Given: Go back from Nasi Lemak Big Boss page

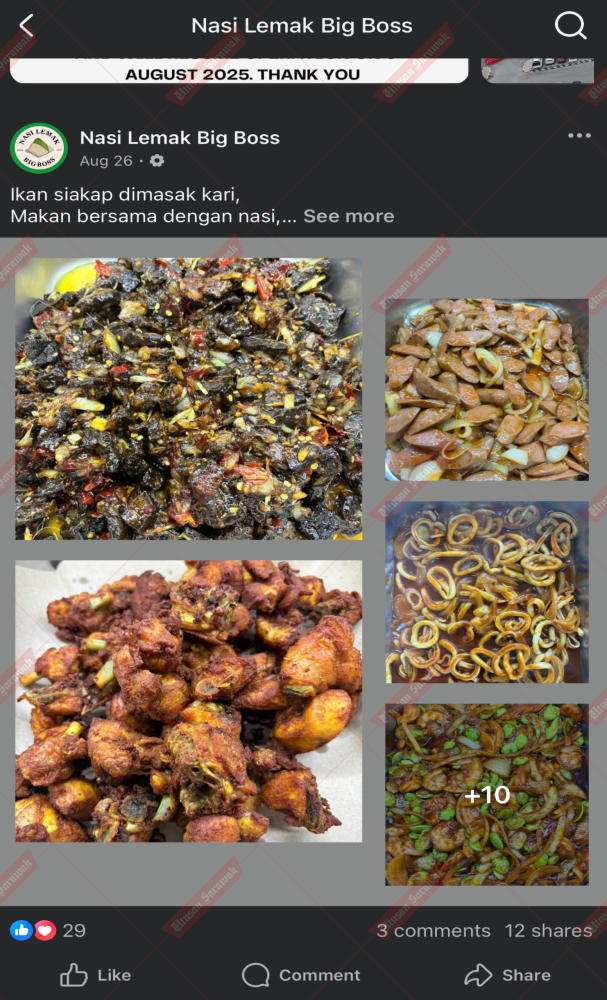Looking at the screenshot, I should click(x=27, y=26).
